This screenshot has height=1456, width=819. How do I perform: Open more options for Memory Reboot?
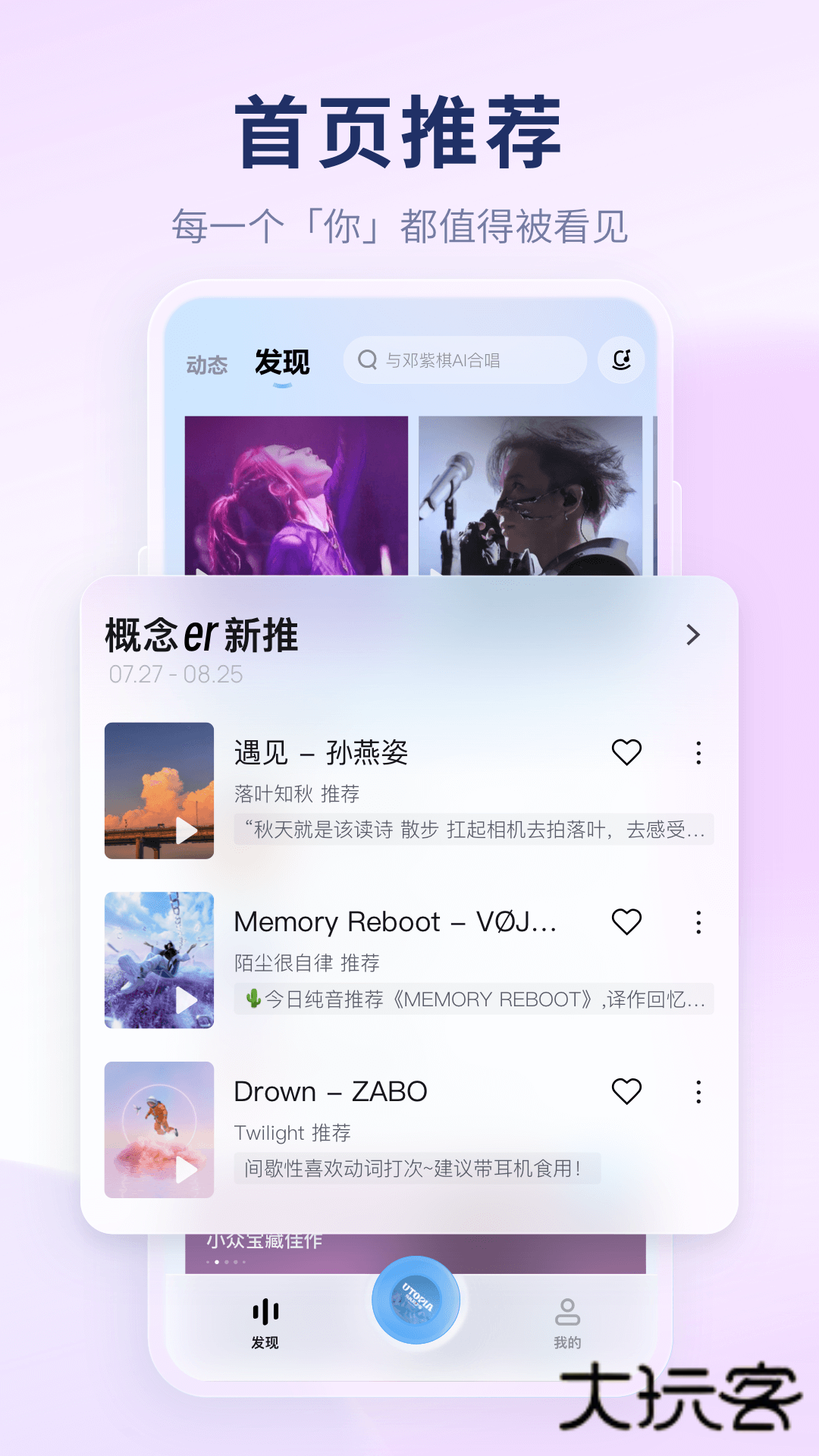698,923
